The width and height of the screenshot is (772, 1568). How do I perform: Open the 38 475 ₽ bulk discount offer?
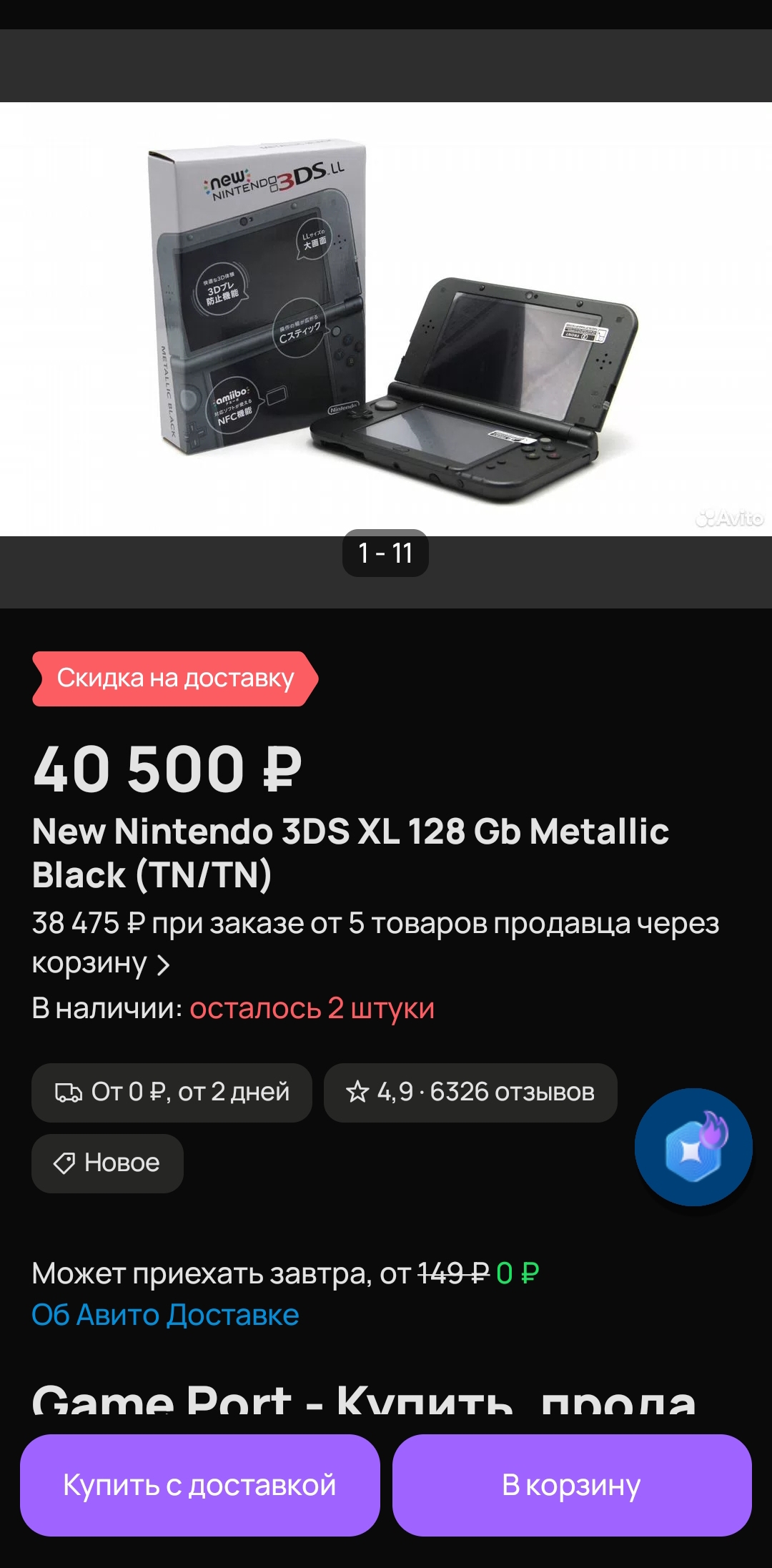[x=375, y=943]
